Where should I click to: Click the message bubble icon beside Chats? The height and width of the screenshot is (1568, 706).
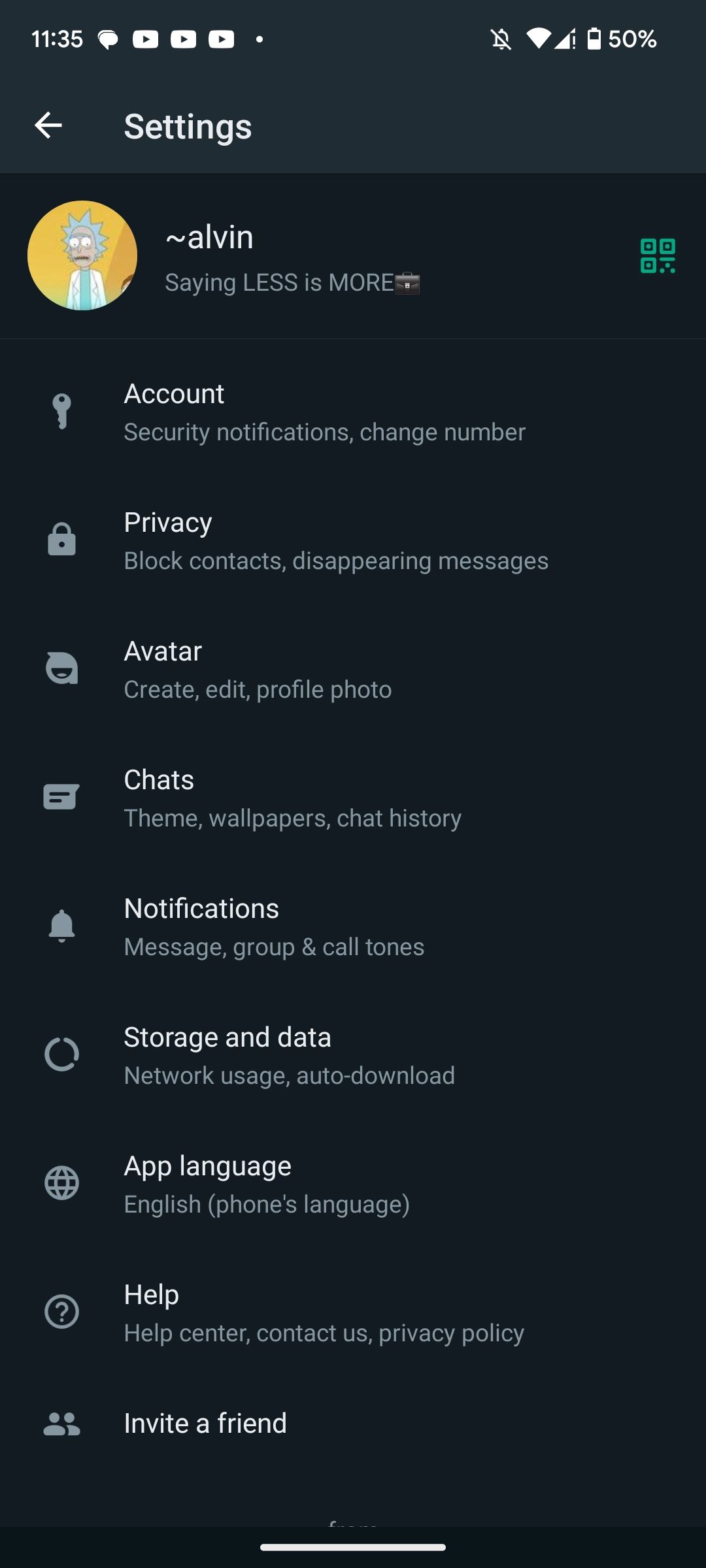pos(61,796)
